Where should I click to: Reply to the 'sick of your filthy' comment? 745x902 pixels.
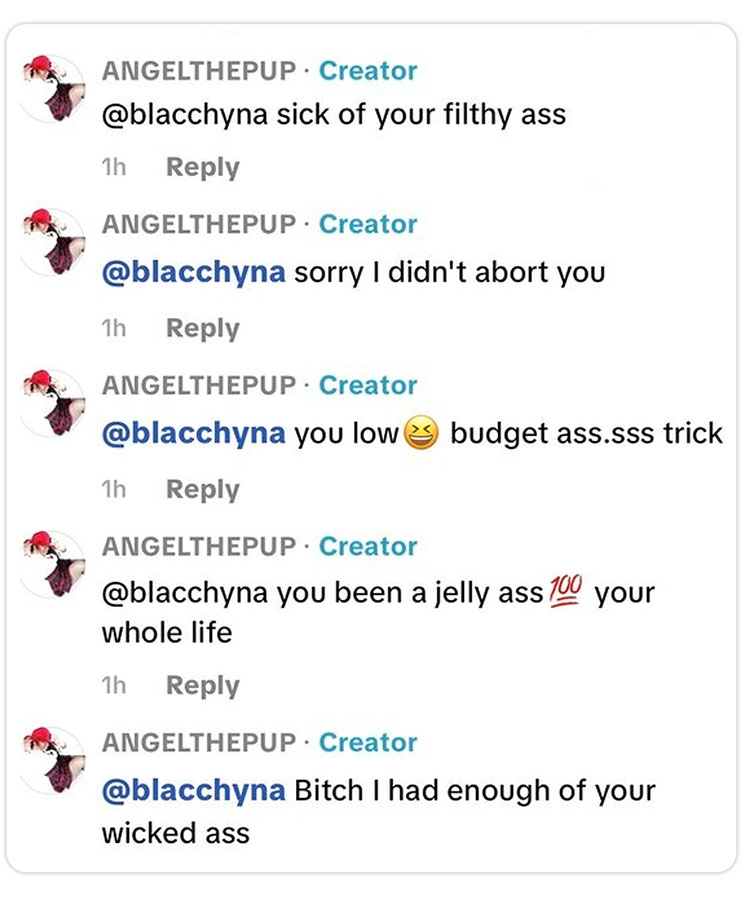click(x=202, y=168)
